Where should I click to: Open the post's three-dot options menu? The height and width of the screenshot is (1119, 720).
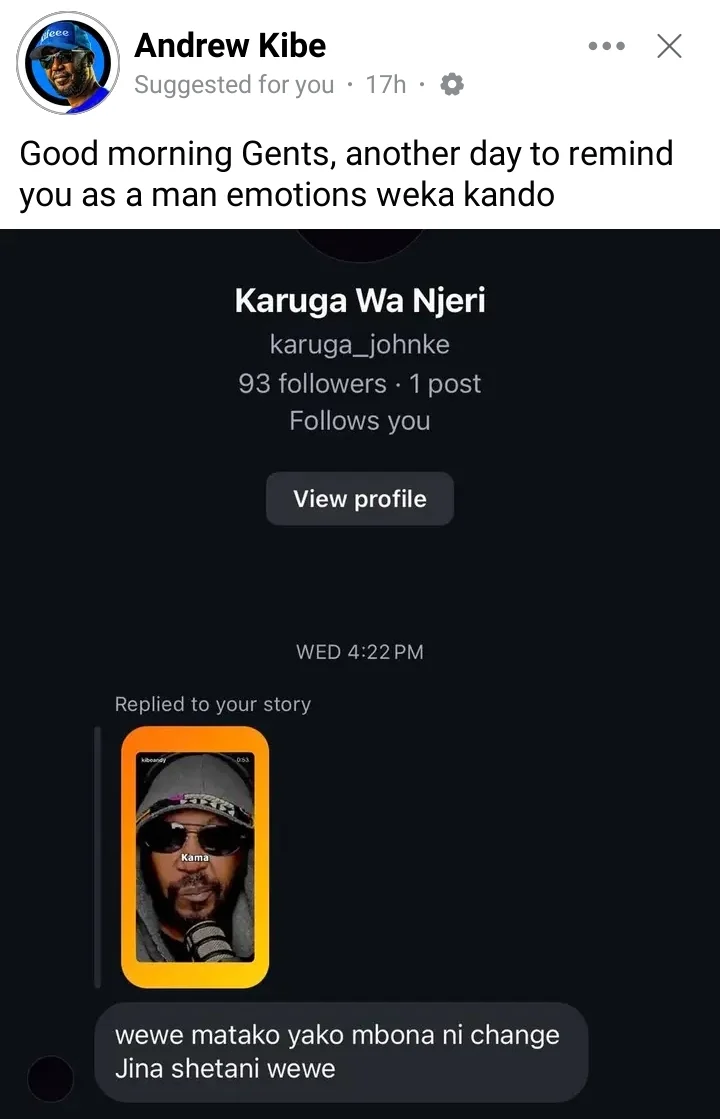(606, 46)
